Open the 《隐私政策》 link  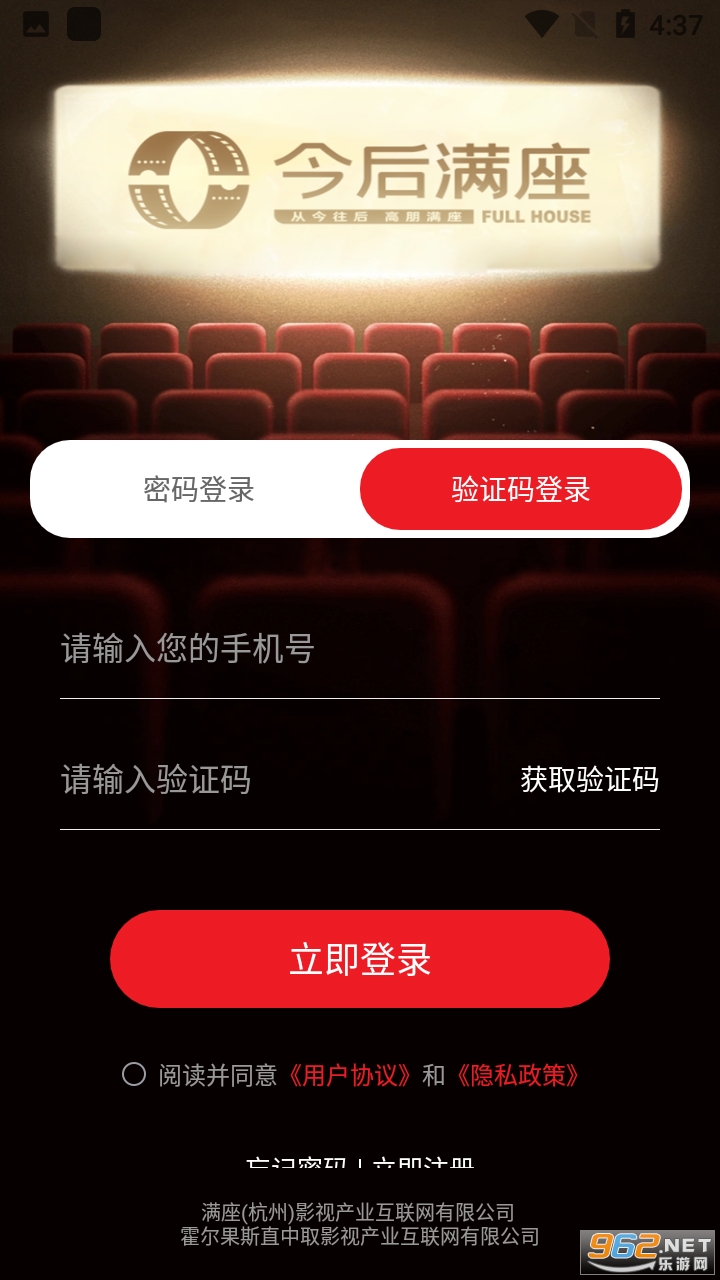coord(517,1075)
